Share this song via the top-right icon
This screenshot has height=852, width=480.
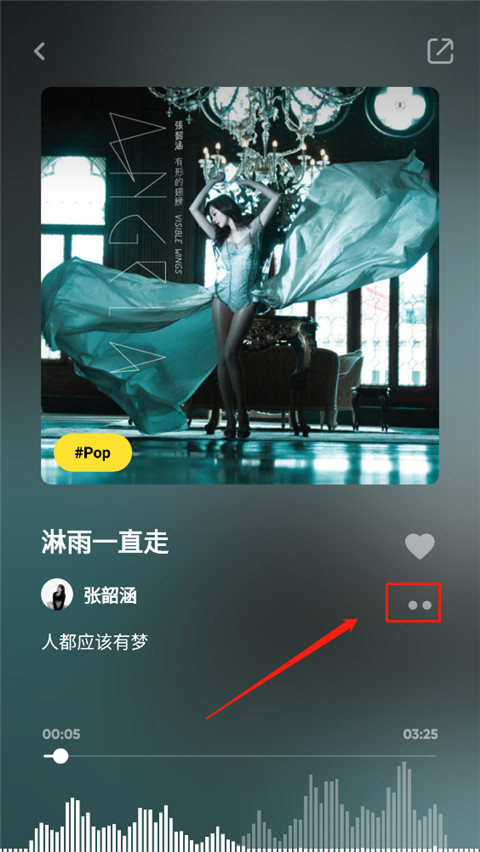pyautogui.click(x=440, y=51)
